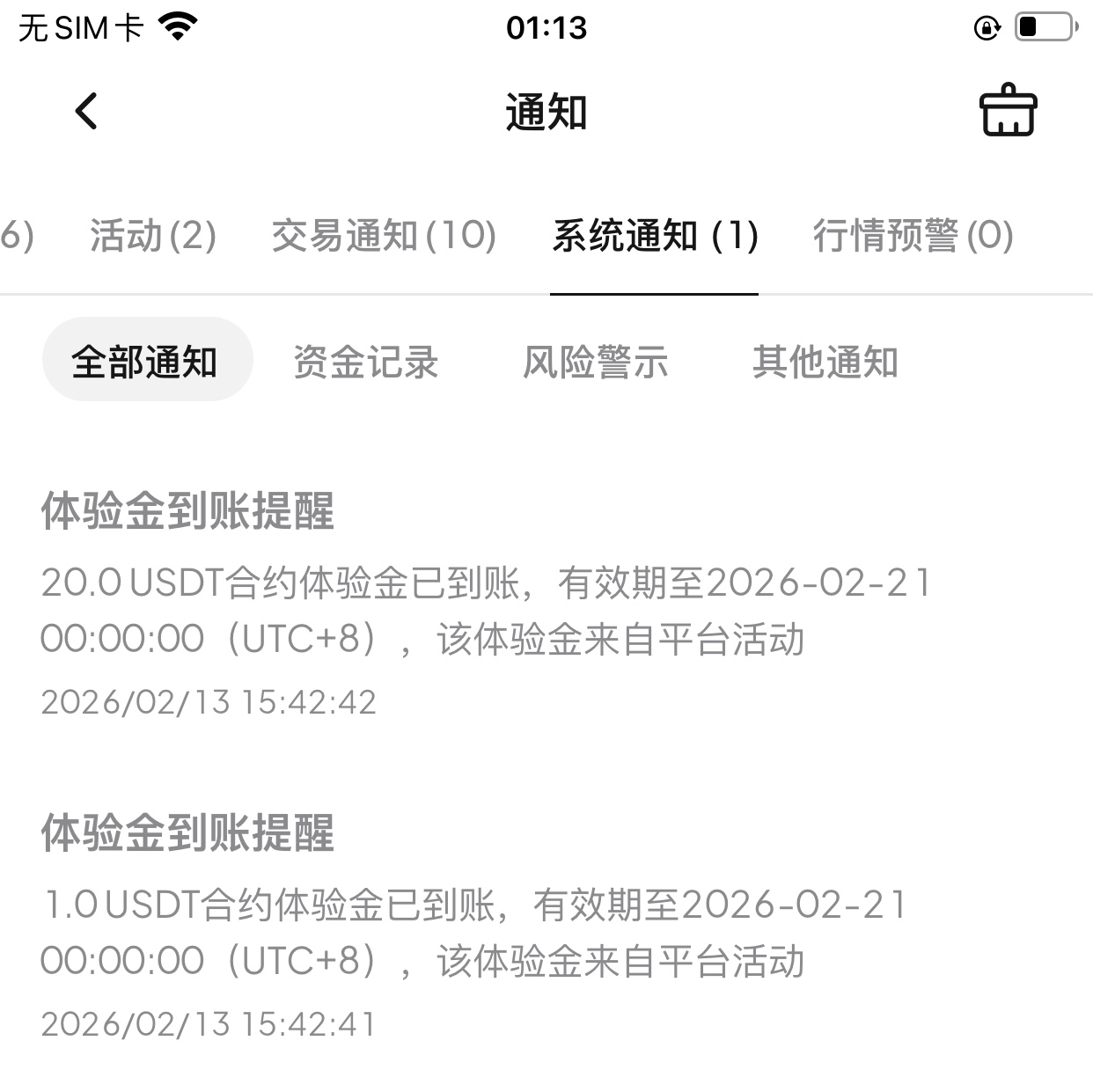This screenshot has height=1092, width=1093.
Task: Select the 系统通知 (1) tab
Action: click(x=655, y=236)
